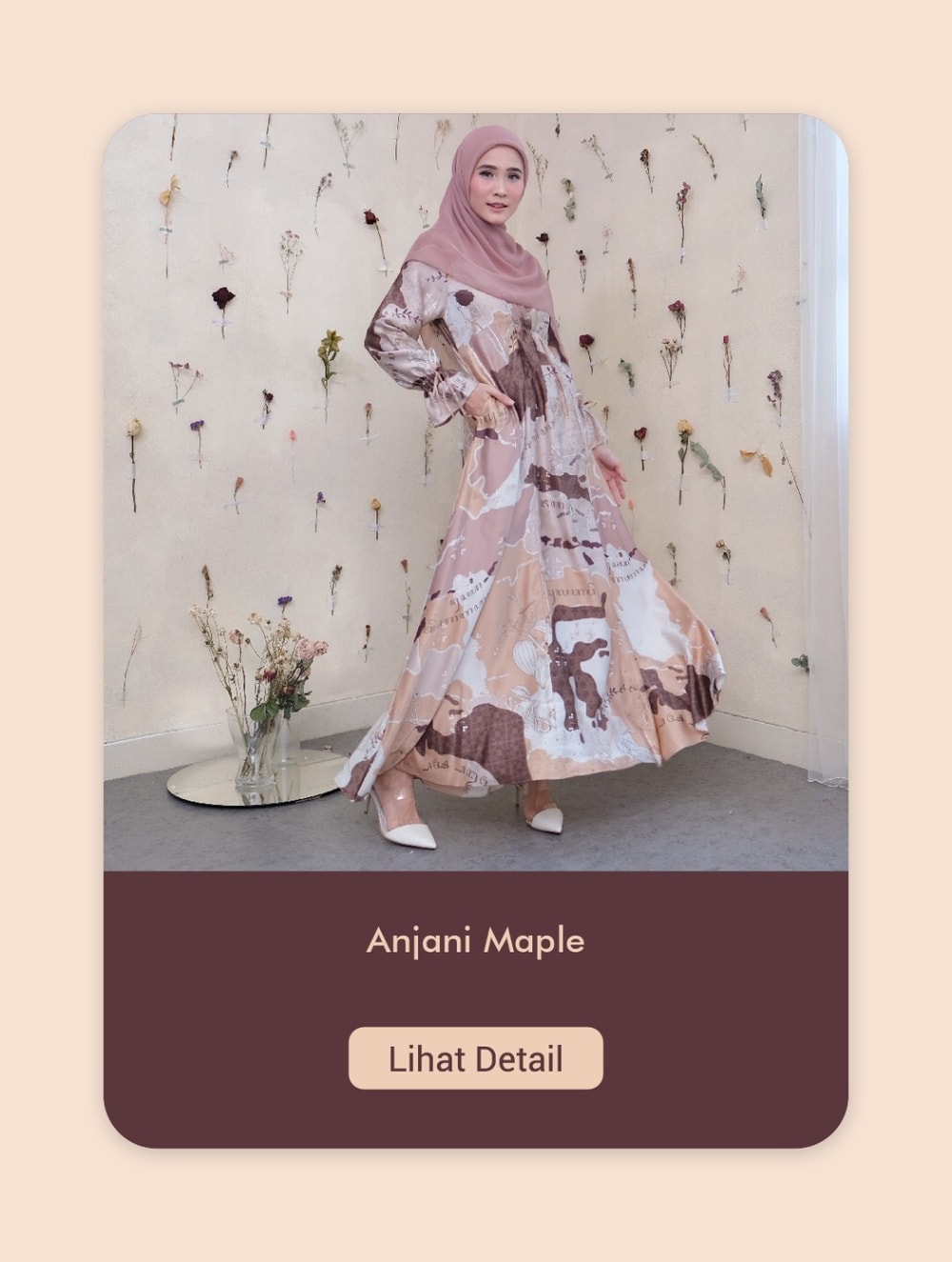Tap the Lihat Detail button

point(475,1058)
